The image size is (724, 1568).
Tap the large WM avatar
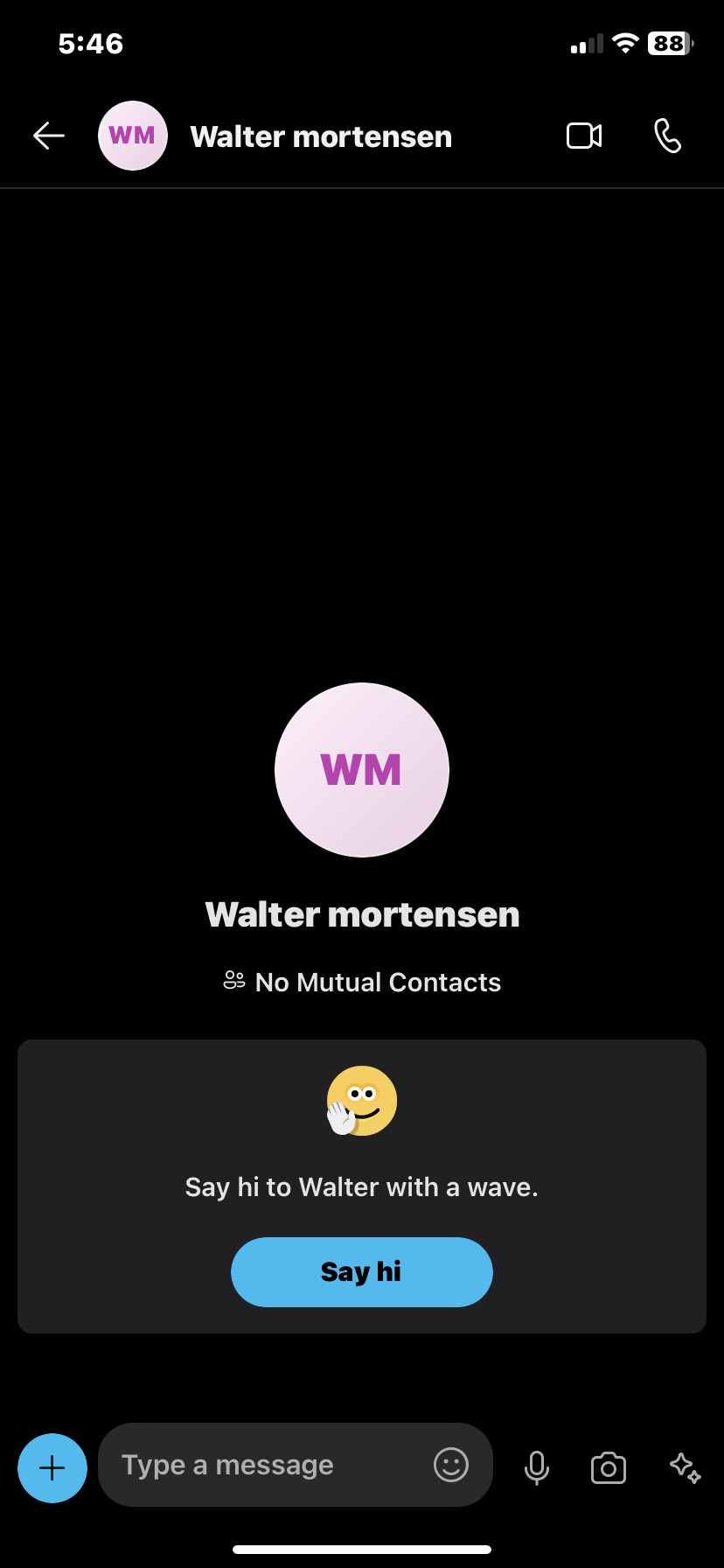point(362,770)
